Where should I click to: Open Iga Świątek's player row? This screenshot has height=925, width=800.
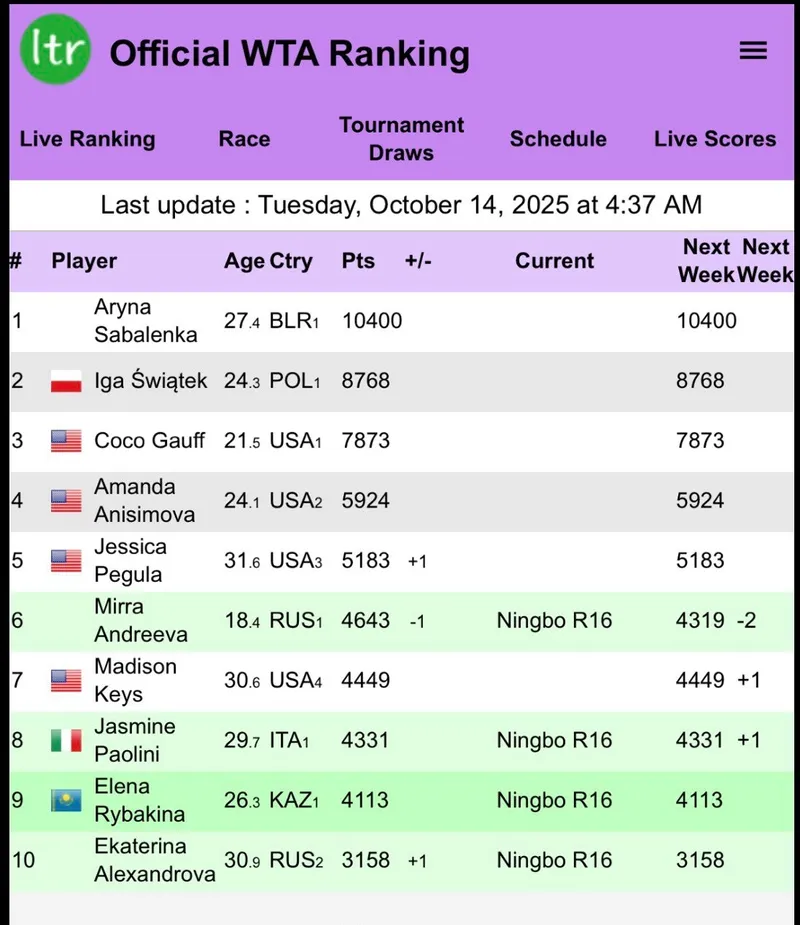tap(150, 381)
